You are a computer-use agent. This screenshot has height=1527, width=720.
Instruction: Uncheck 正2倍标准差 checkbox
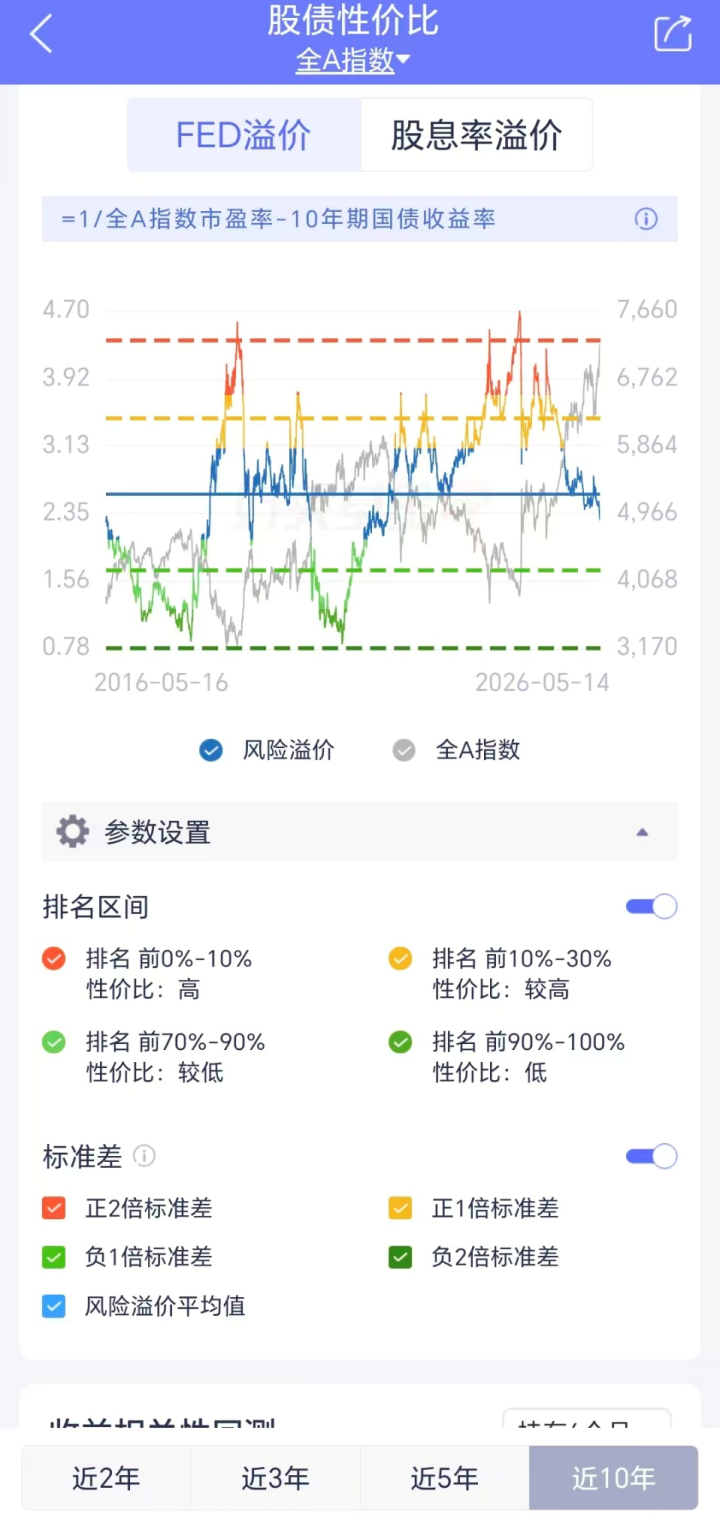[54, 1208]
